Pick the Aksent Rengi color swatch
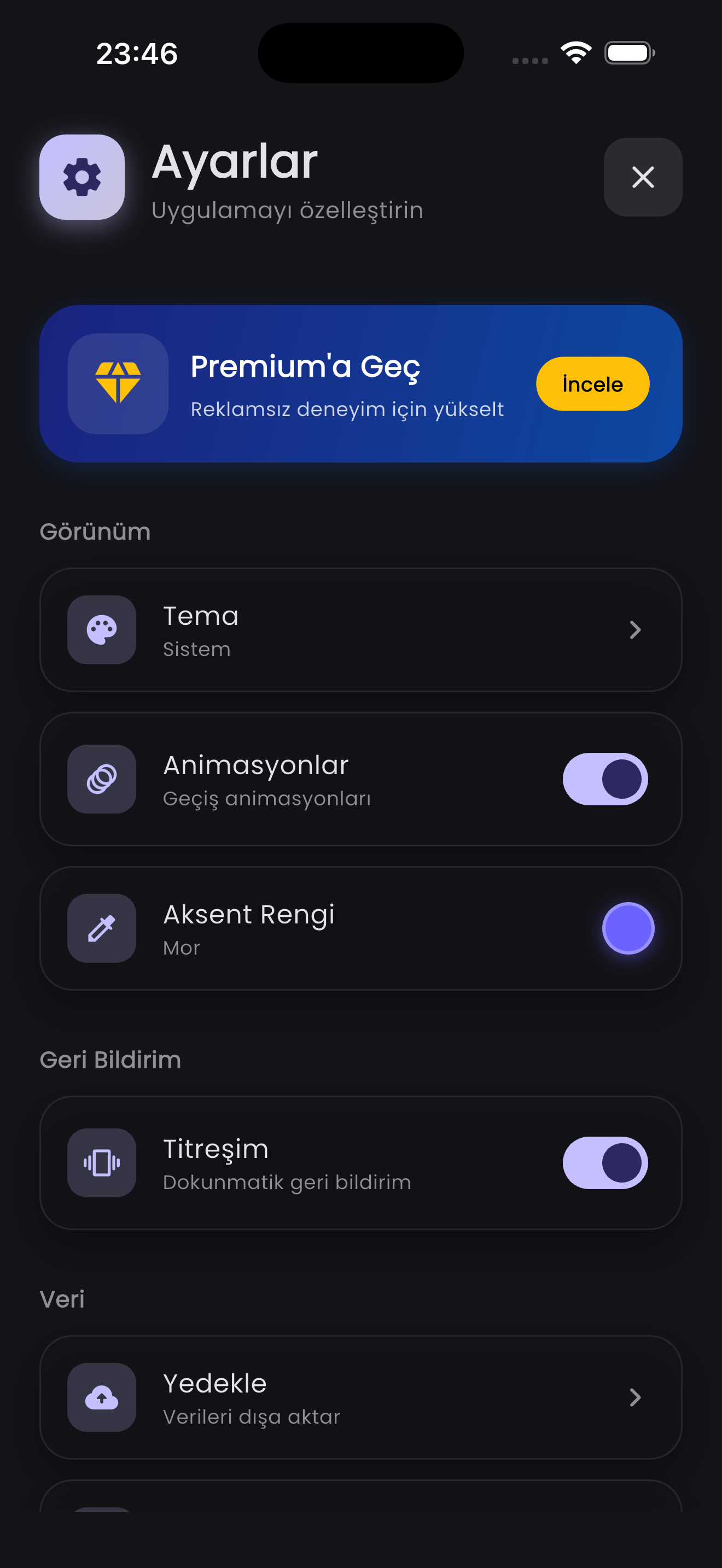The image size is (722, 1568). 627,928
